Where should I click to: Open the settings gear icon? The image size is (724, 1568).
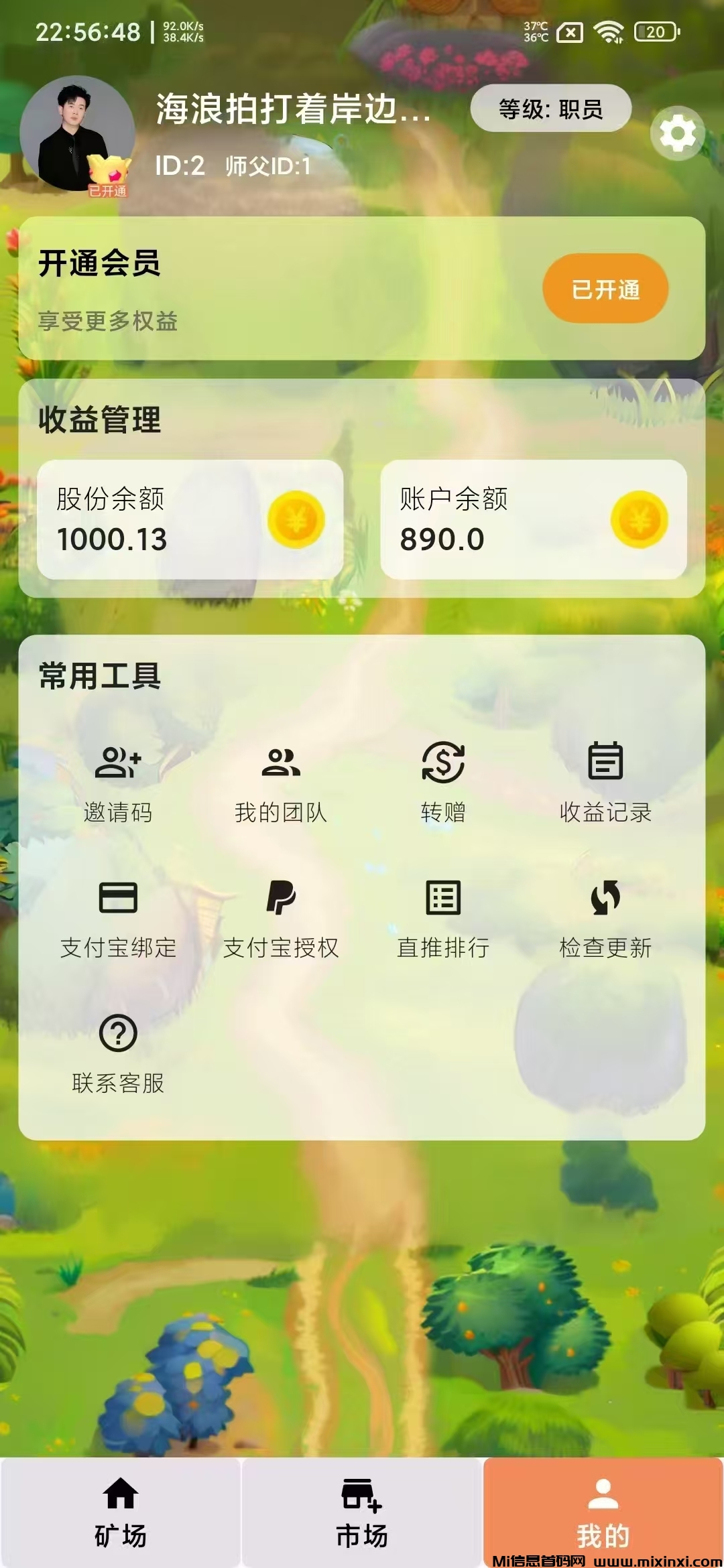click(x=677, y=133)
